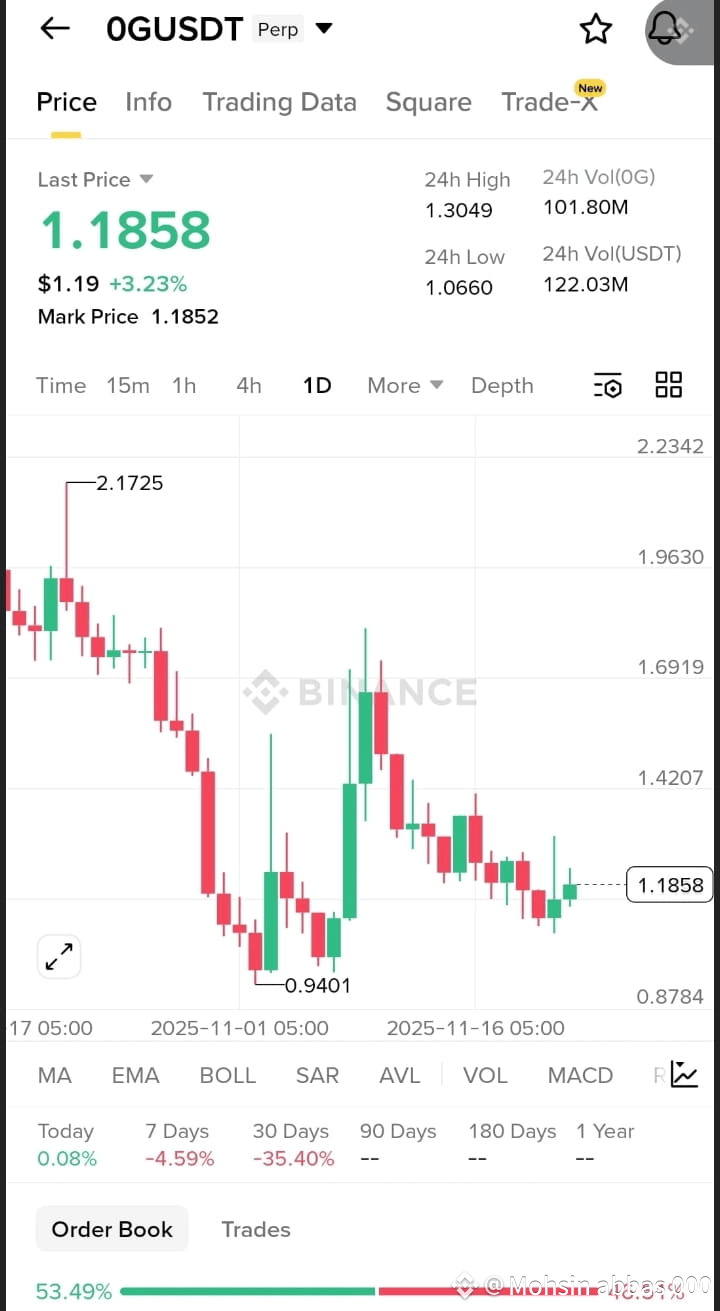
Task: Toggle the VOL indicator
Action: (485, 1075)
